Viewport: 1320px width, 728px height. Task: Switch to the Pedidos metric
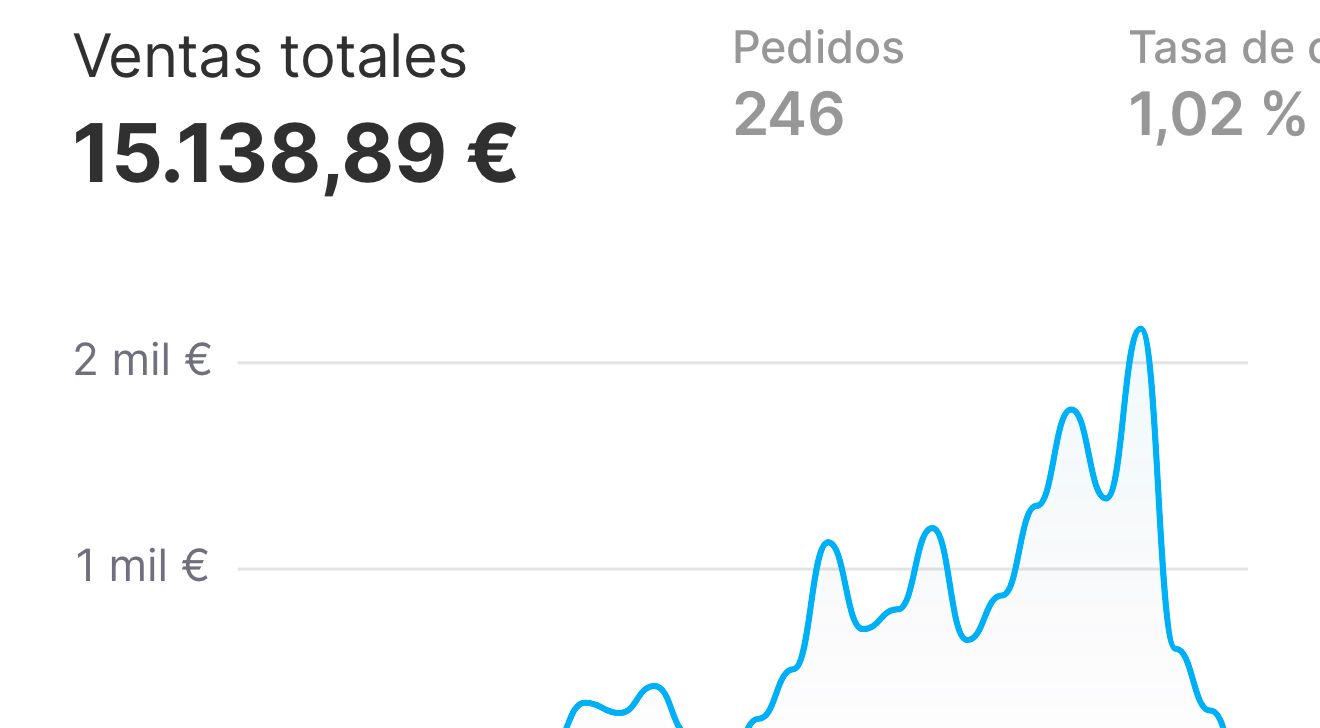click(816, 84)
